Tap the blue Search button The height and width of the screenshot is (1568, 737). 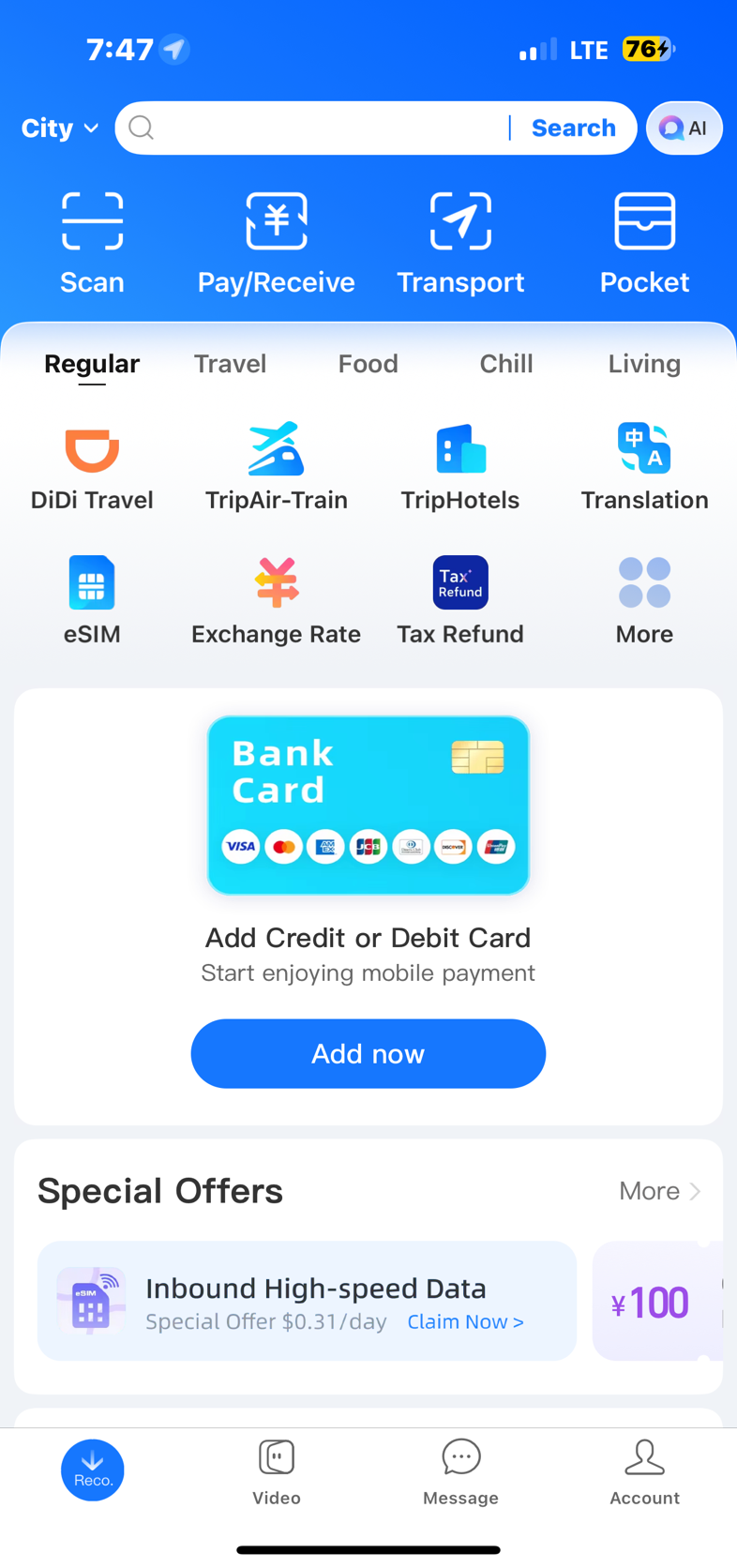(573, 128)
